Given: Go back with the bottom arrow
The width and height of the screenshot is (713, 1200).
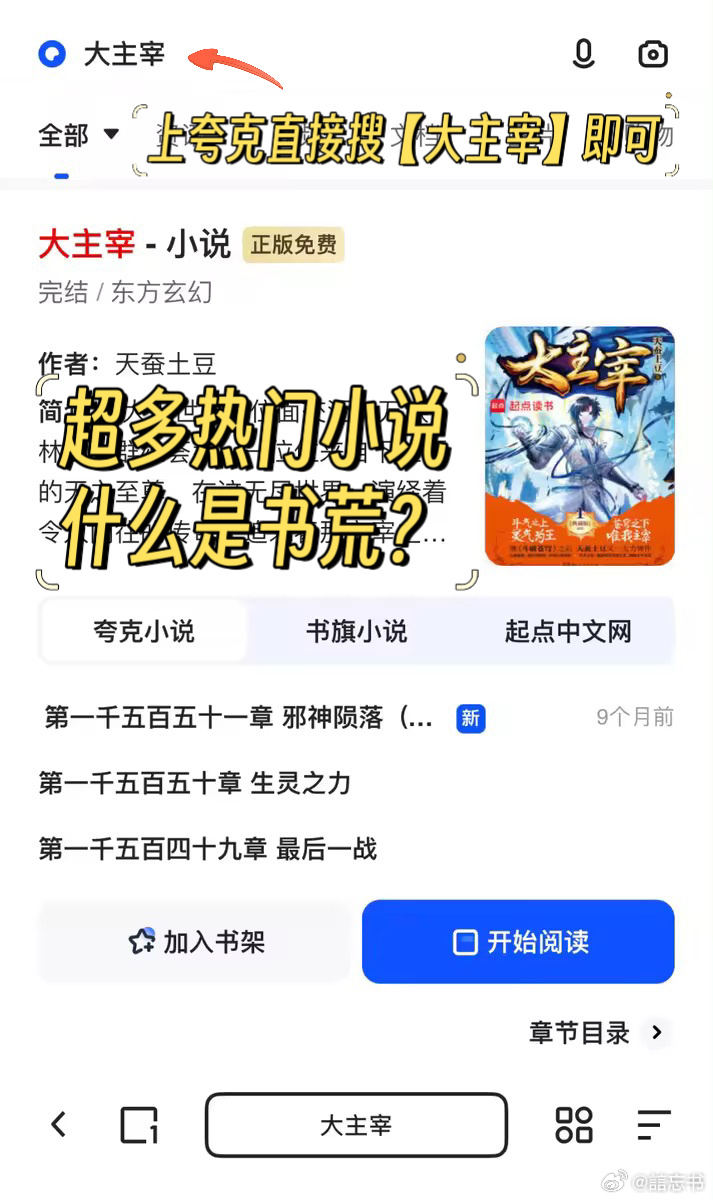Looking at the screenshot, I should pos(59,1125).
